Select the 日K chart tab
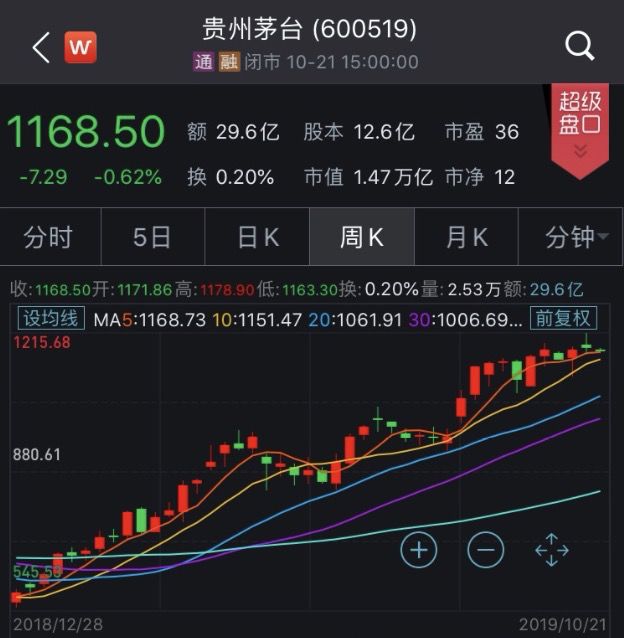 (x=257, y=237)
